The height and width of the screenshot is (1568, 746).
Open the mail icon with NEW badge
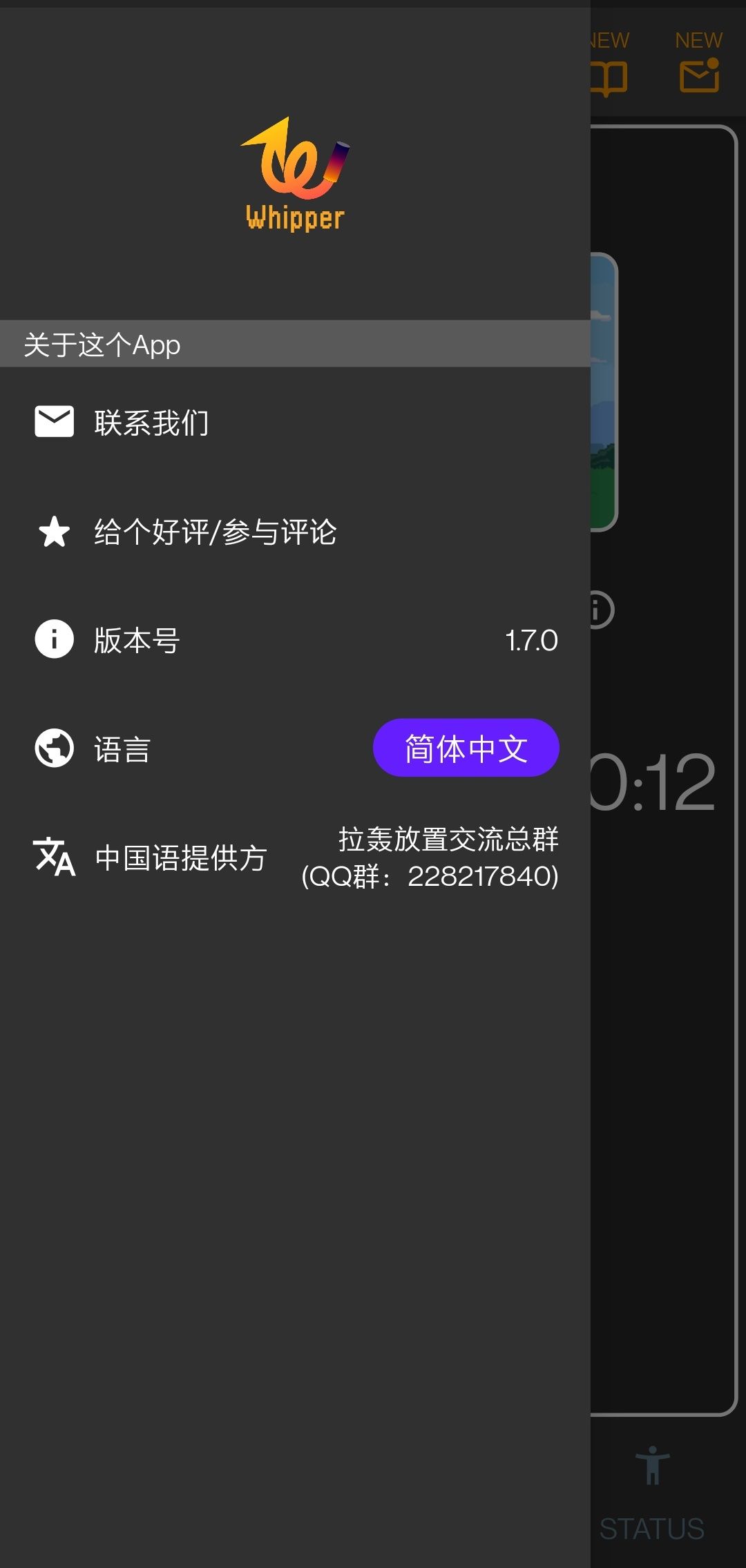click(x=698, y=76)
